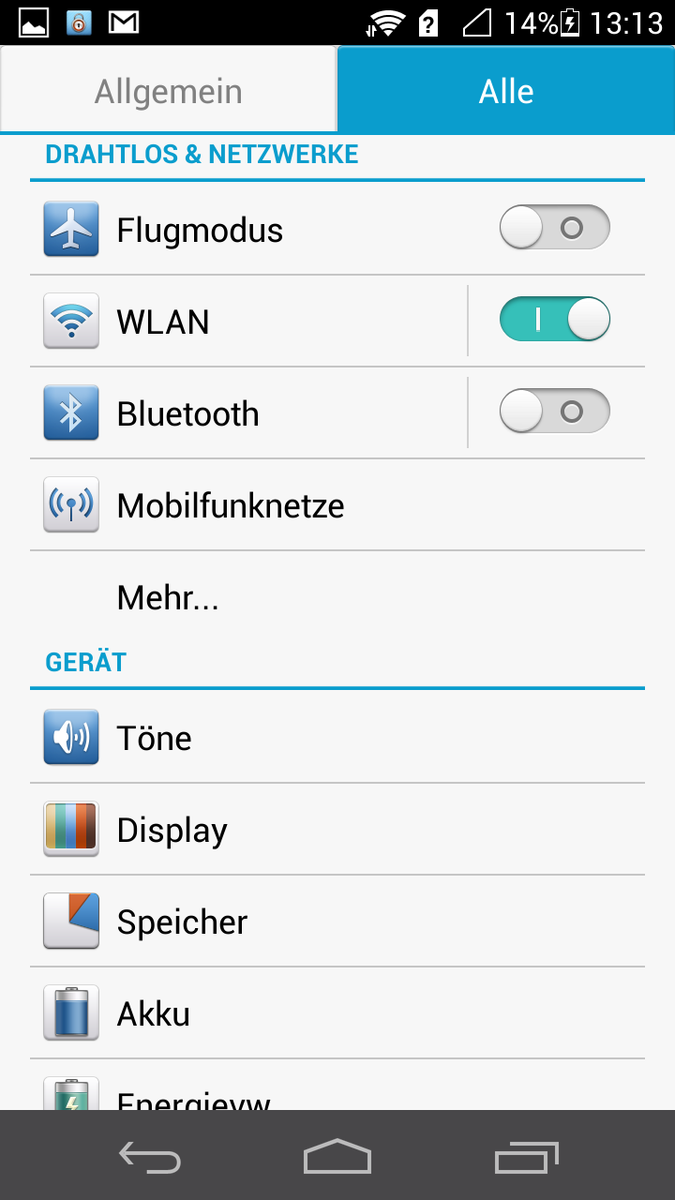Tap the home button in navigation bar

(x=337, y=1158)
